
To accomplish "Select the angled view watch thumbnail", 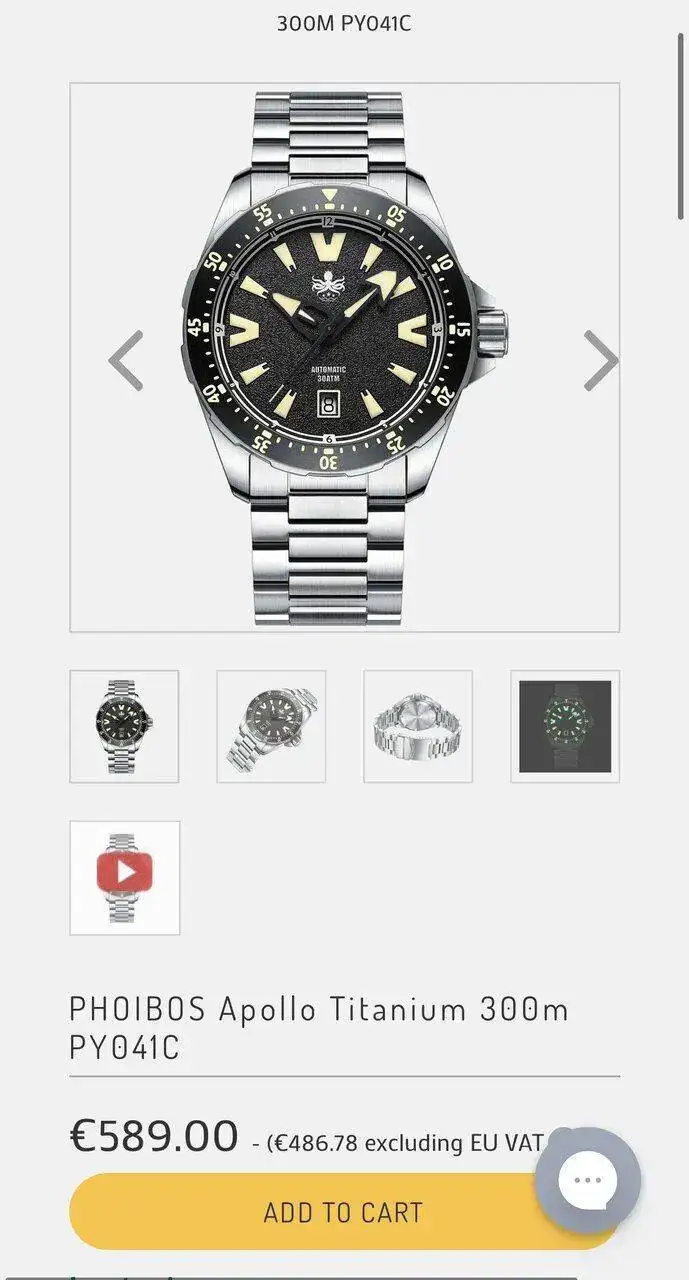I will click(271, 726).
